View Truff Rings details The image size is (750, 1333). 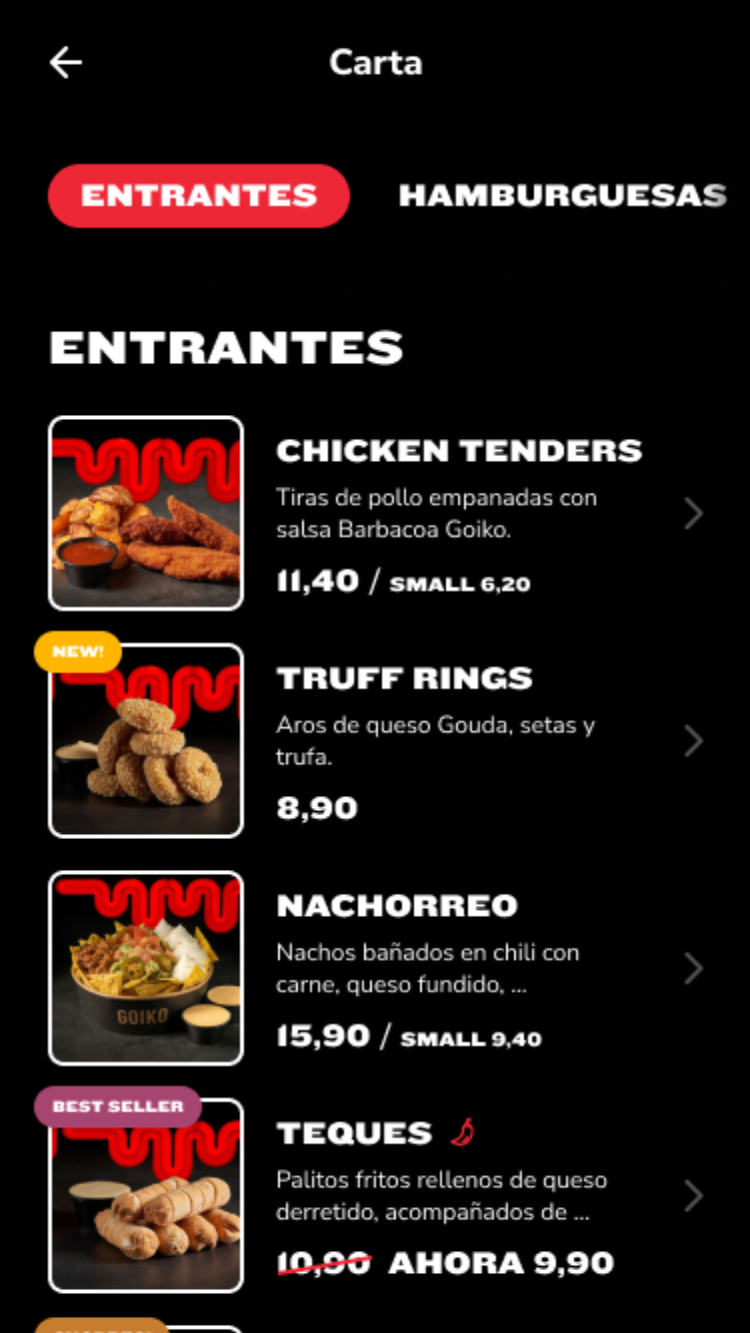[x=459, y=741]
